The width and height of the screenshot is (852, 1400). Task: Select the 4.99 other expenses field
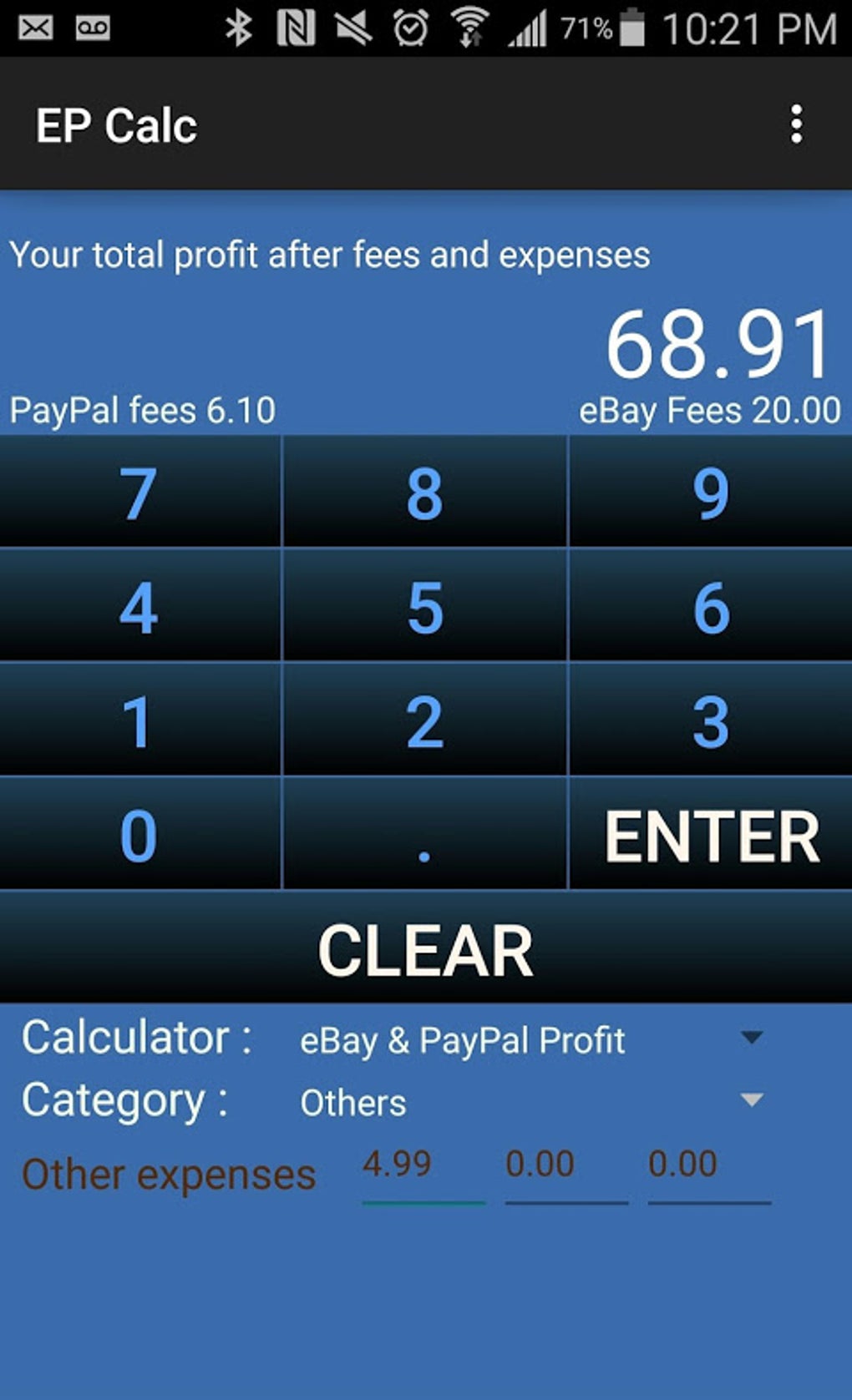coord(423,1169)
